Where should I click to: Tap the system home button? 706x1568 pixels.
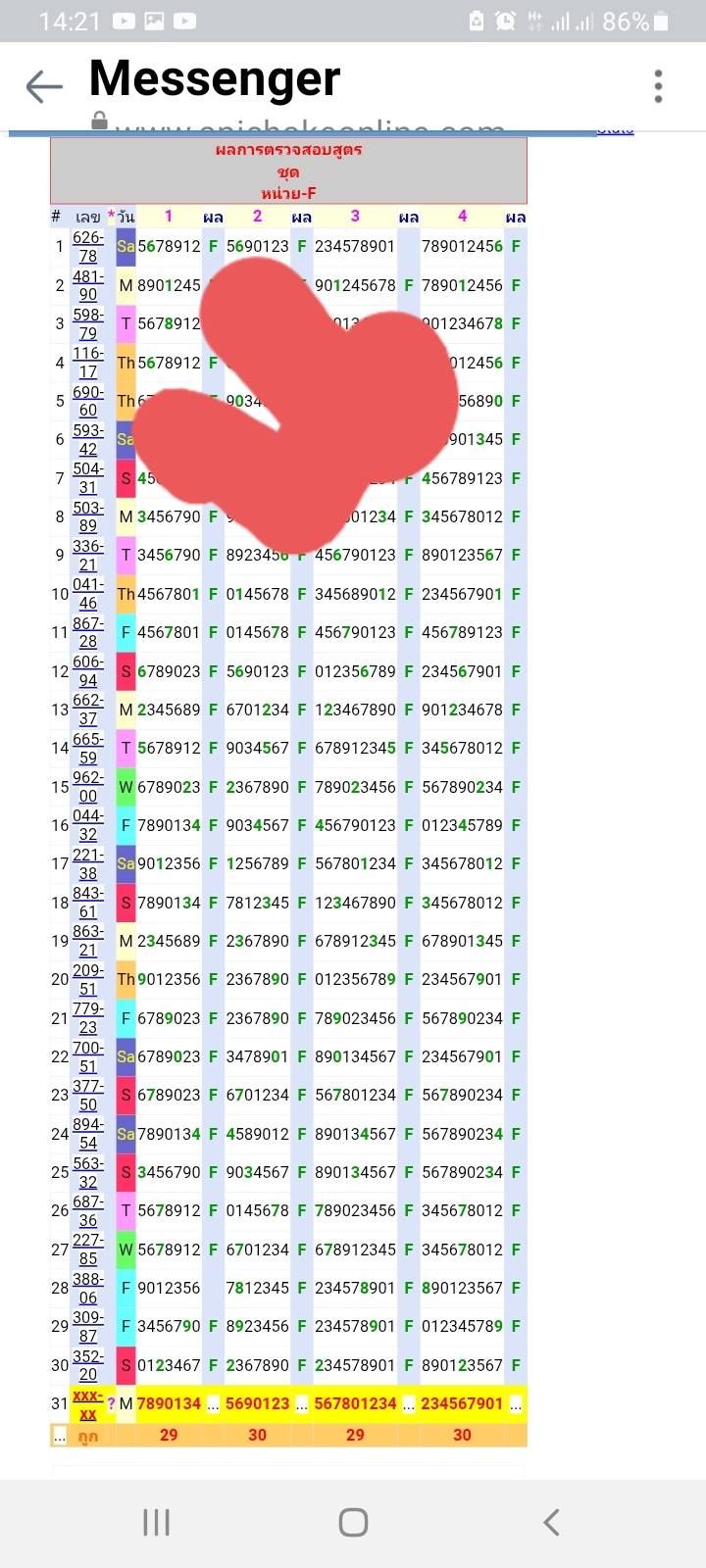click(353, 1522)
